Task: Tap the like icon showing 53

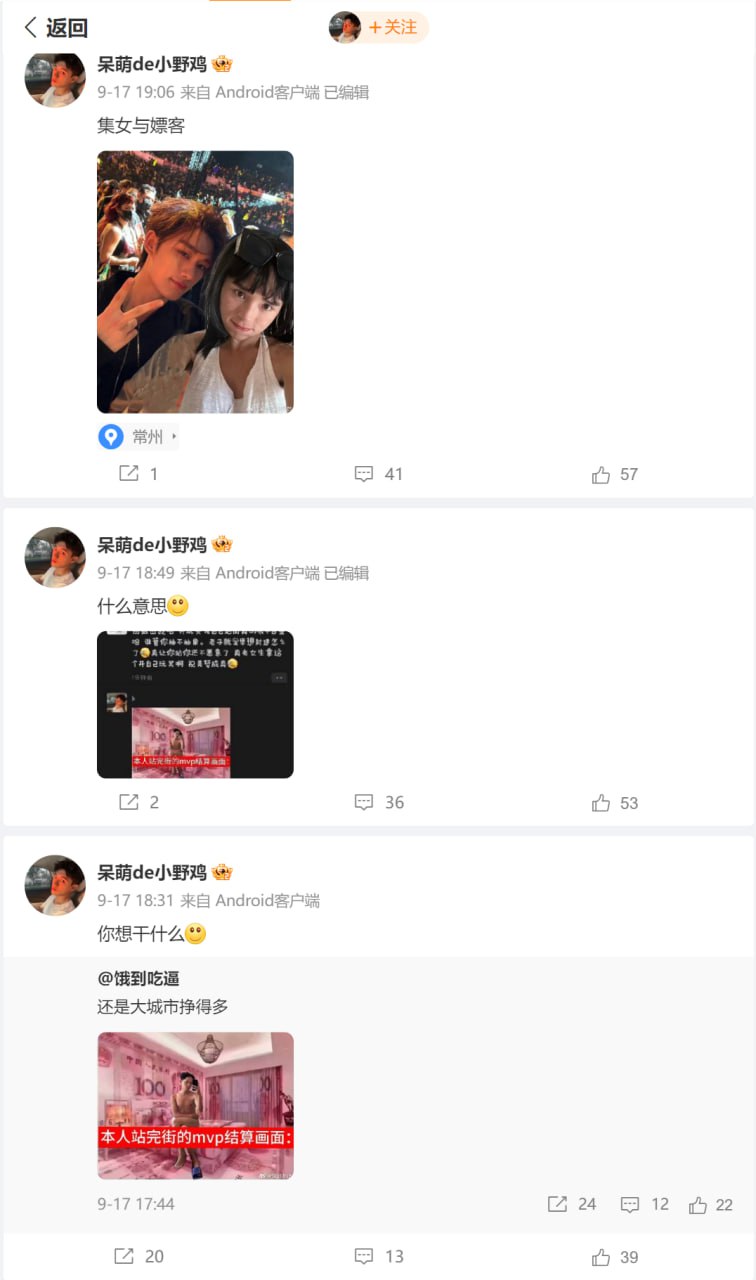Action: [x=601, y=801]
